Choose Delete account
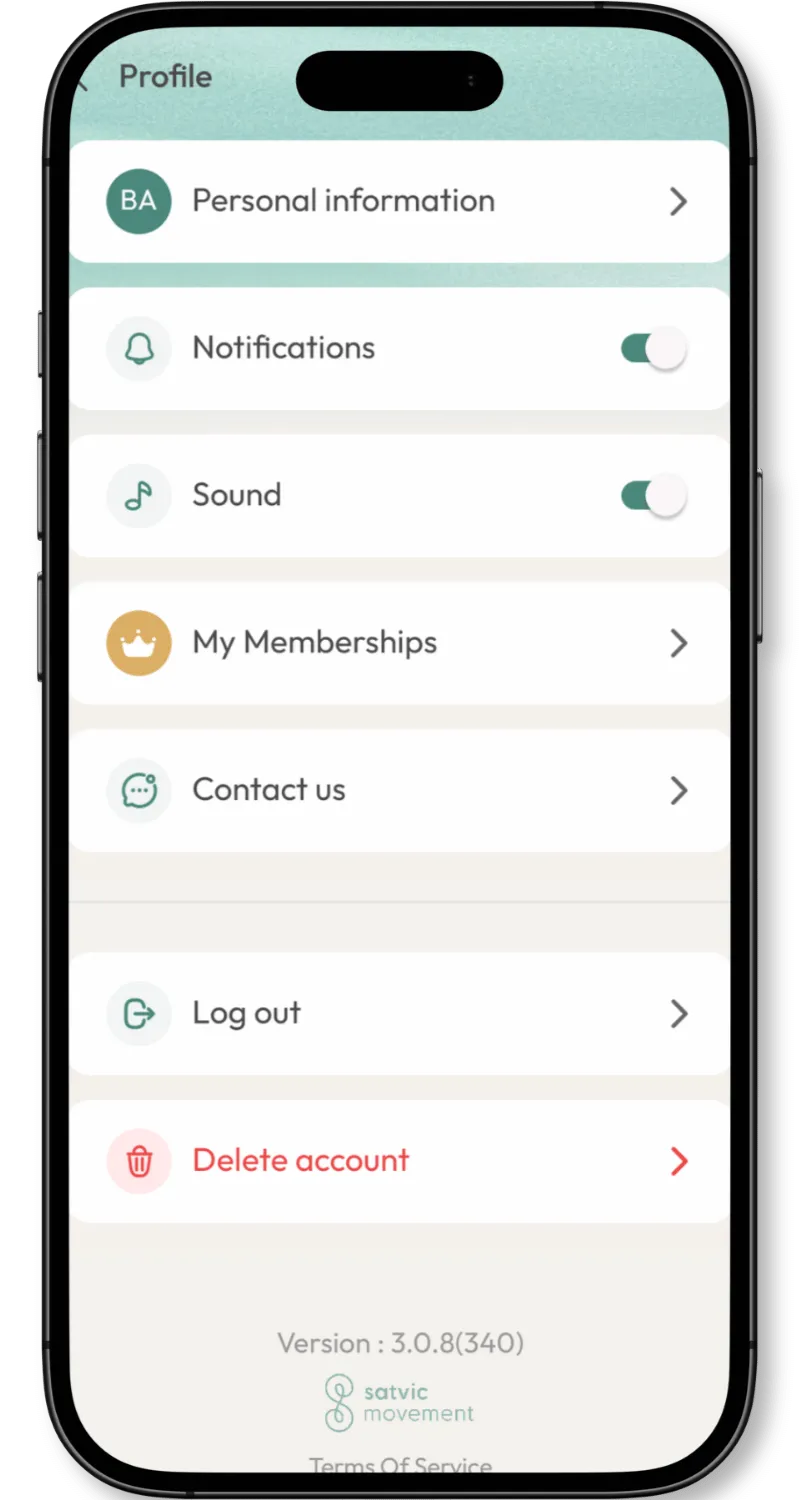Viewport: 800px width, 1500px height. 399,1161
